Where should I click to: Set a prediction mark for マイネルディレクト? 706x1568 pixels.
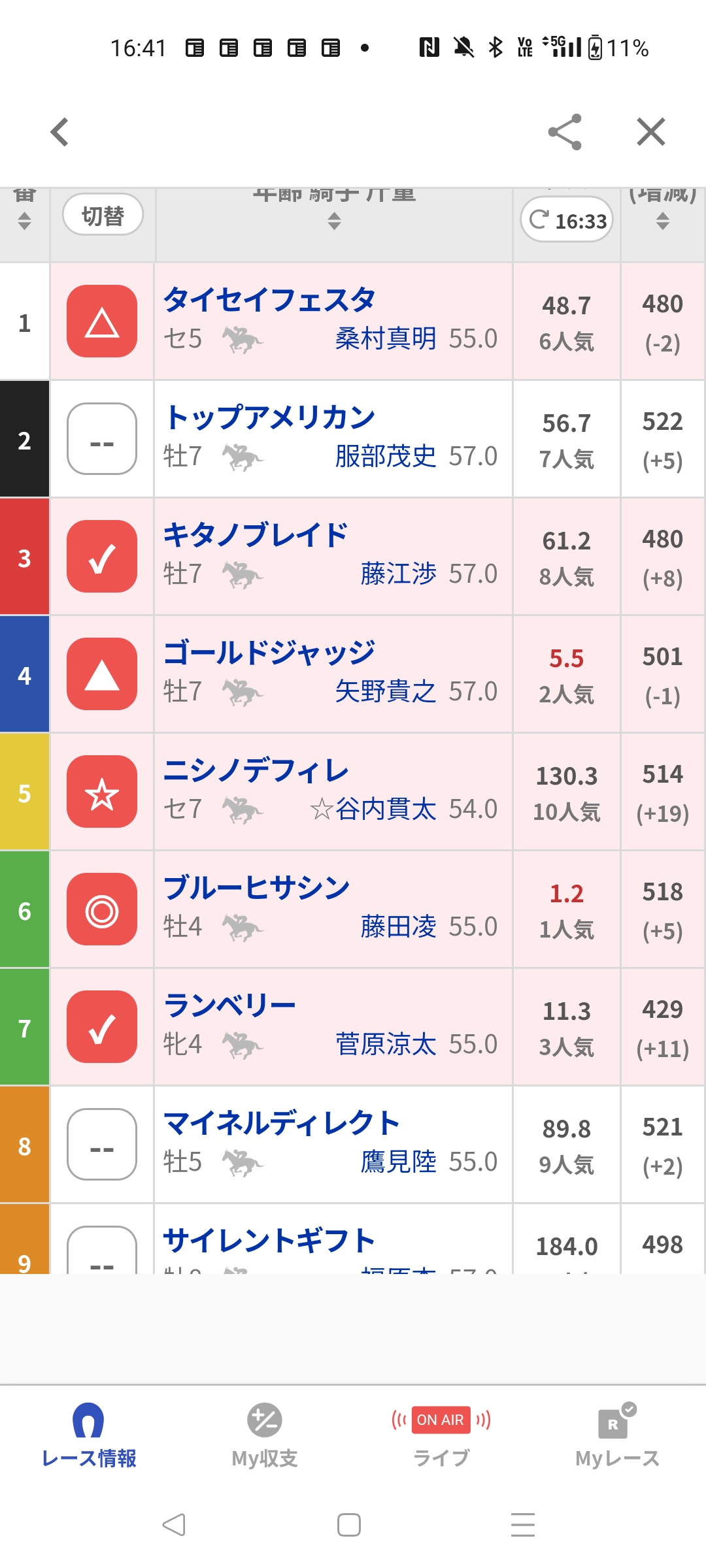102,1144
